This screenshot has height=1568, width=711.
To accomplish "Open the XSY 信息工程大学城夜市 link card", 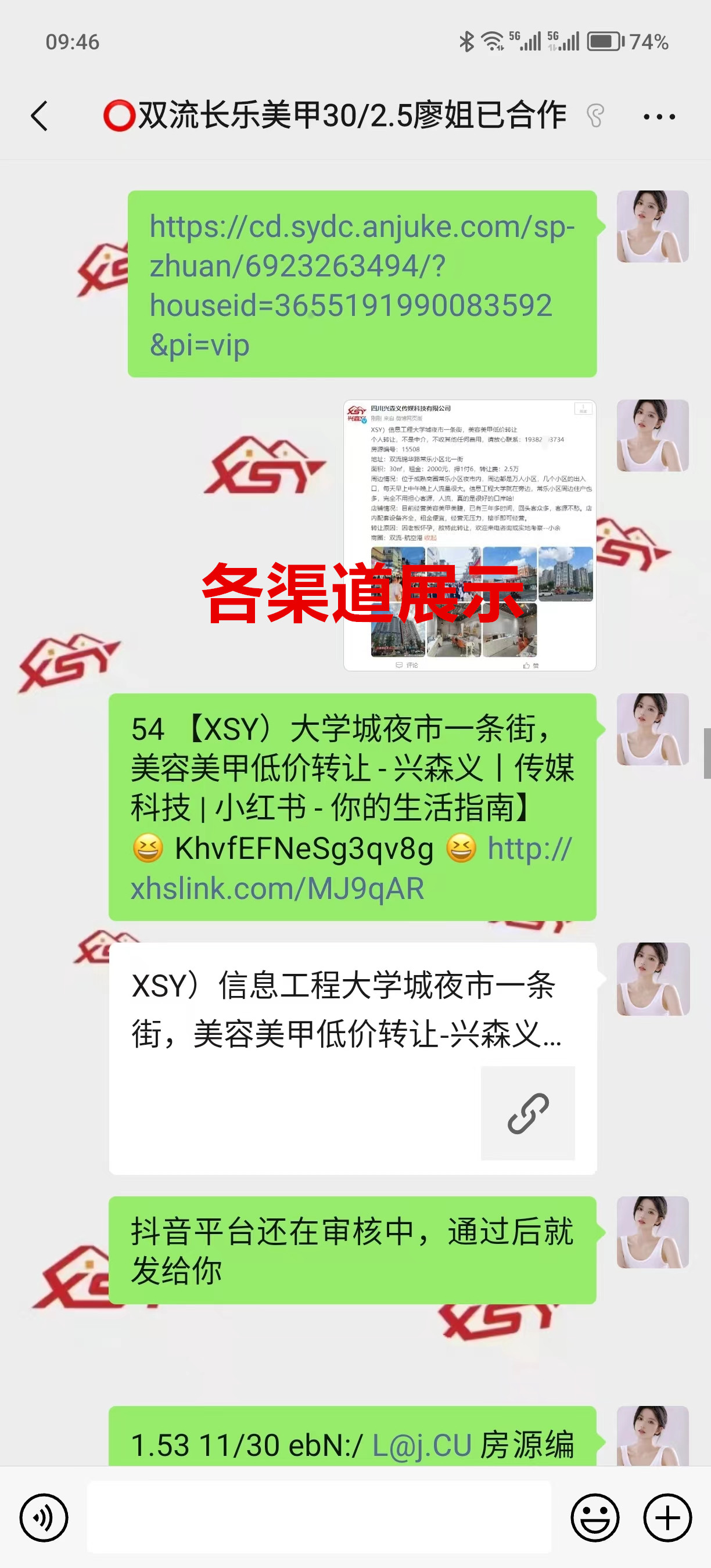I will (x=353, y=1058).
